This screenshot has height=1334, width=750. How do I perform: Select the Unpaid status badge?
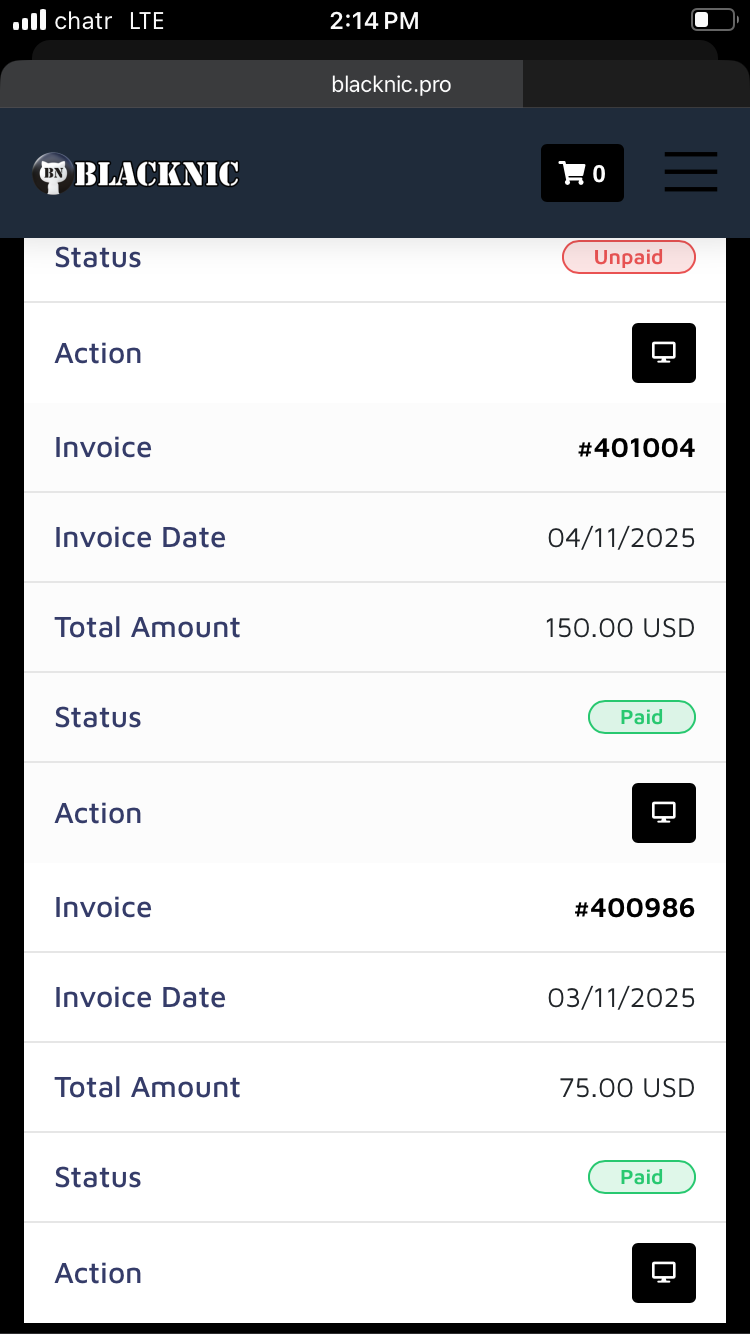click(628, 257)
